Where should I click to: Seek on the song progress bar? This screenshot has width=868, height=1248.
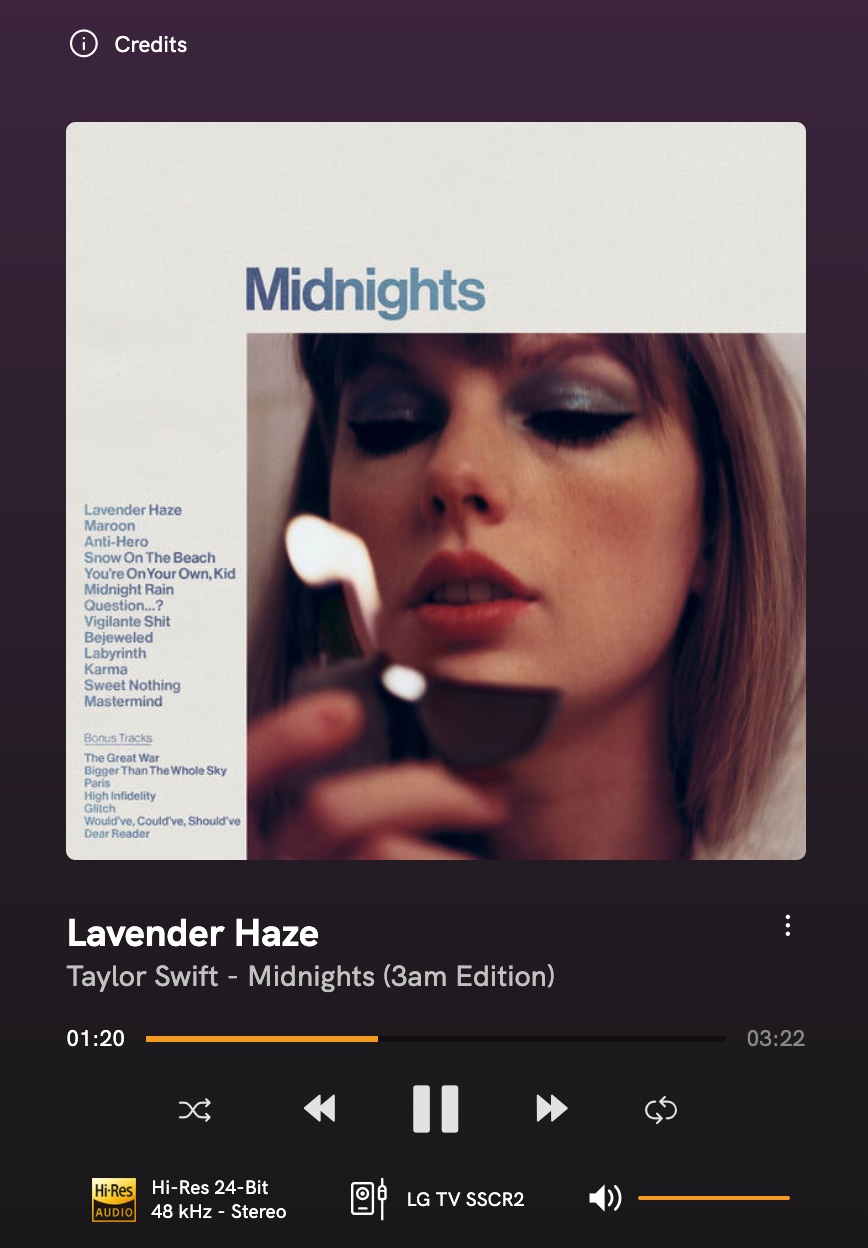click(435, 1039)
